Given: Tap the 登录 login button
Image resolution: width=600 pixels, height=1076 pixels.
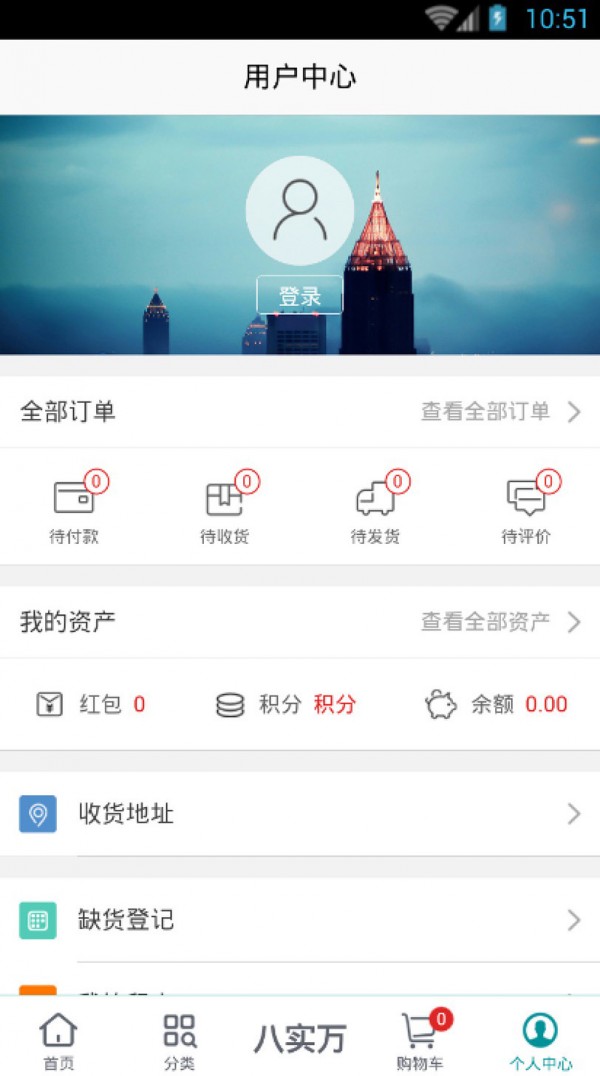Looking at the screenshot, I should click(x=300, y=296).
